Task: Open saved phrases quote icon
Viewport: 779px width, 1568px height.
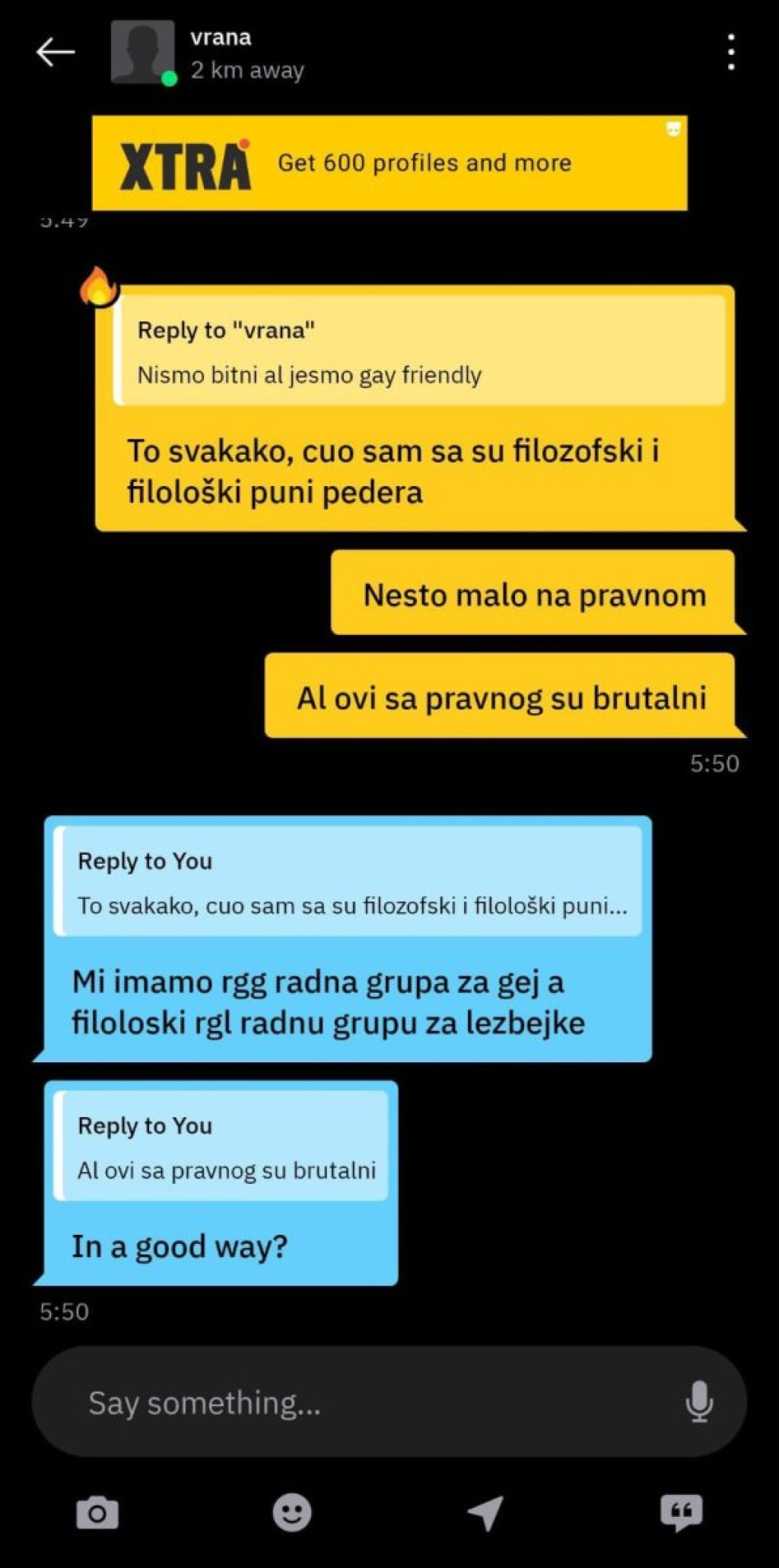Action: pyautogui.click(x=681, y=1512)
